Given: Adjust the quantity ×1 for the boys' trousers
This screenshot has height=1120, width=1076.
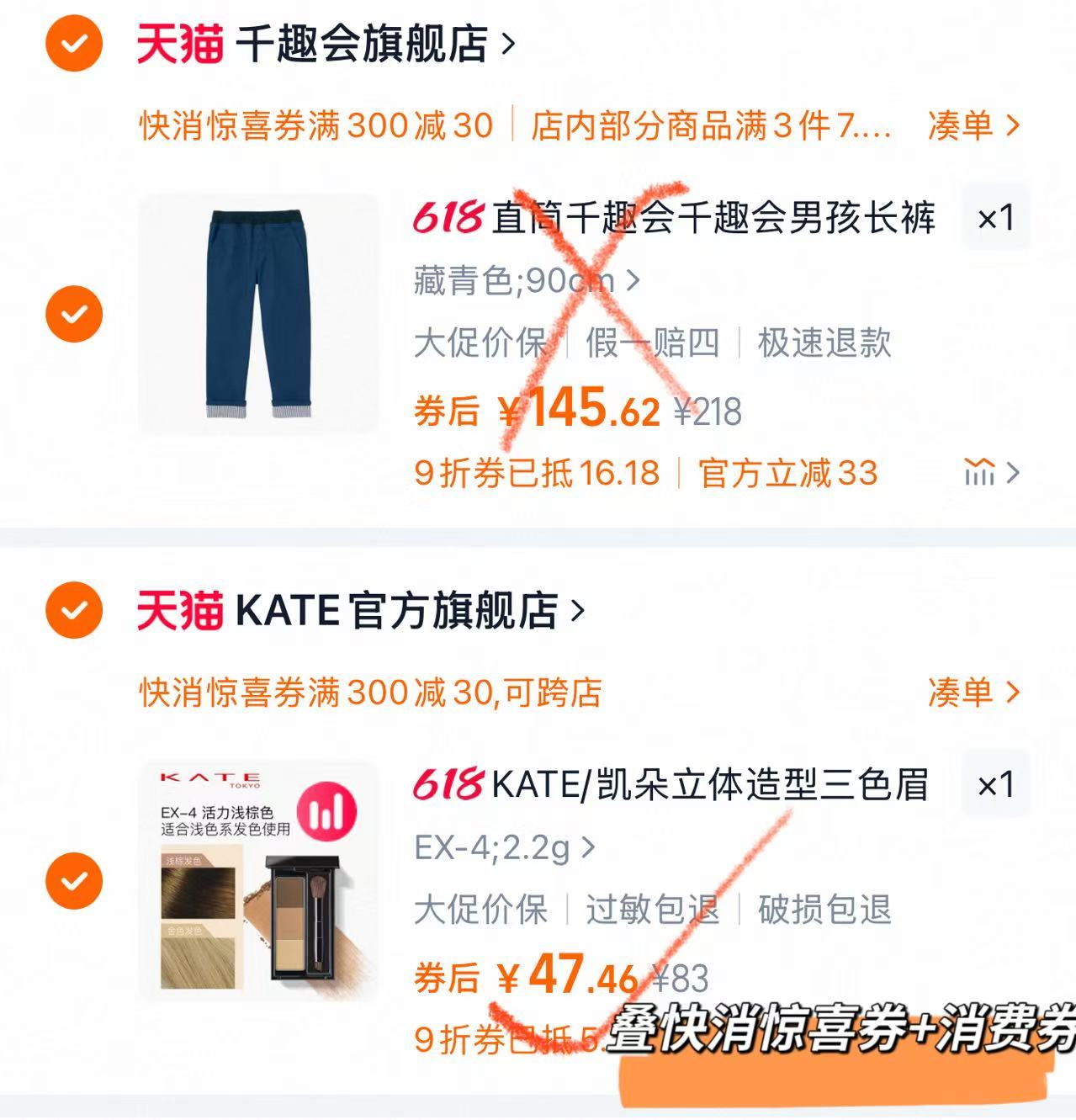Looking at the screenshot, I should click(x=995, y=218).
